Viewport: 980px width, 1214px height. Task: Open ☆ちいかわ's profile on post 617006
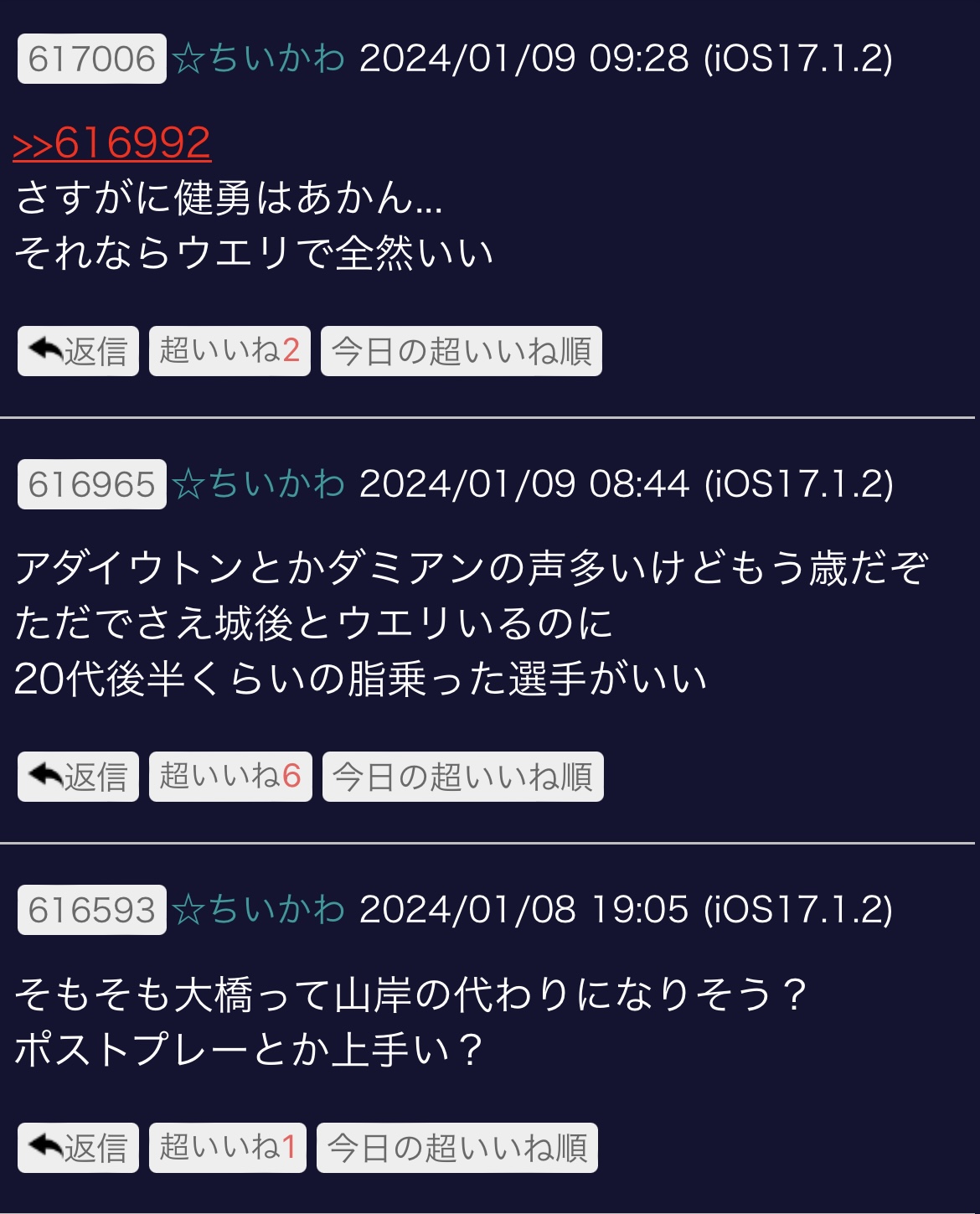(x=259, y=59)
